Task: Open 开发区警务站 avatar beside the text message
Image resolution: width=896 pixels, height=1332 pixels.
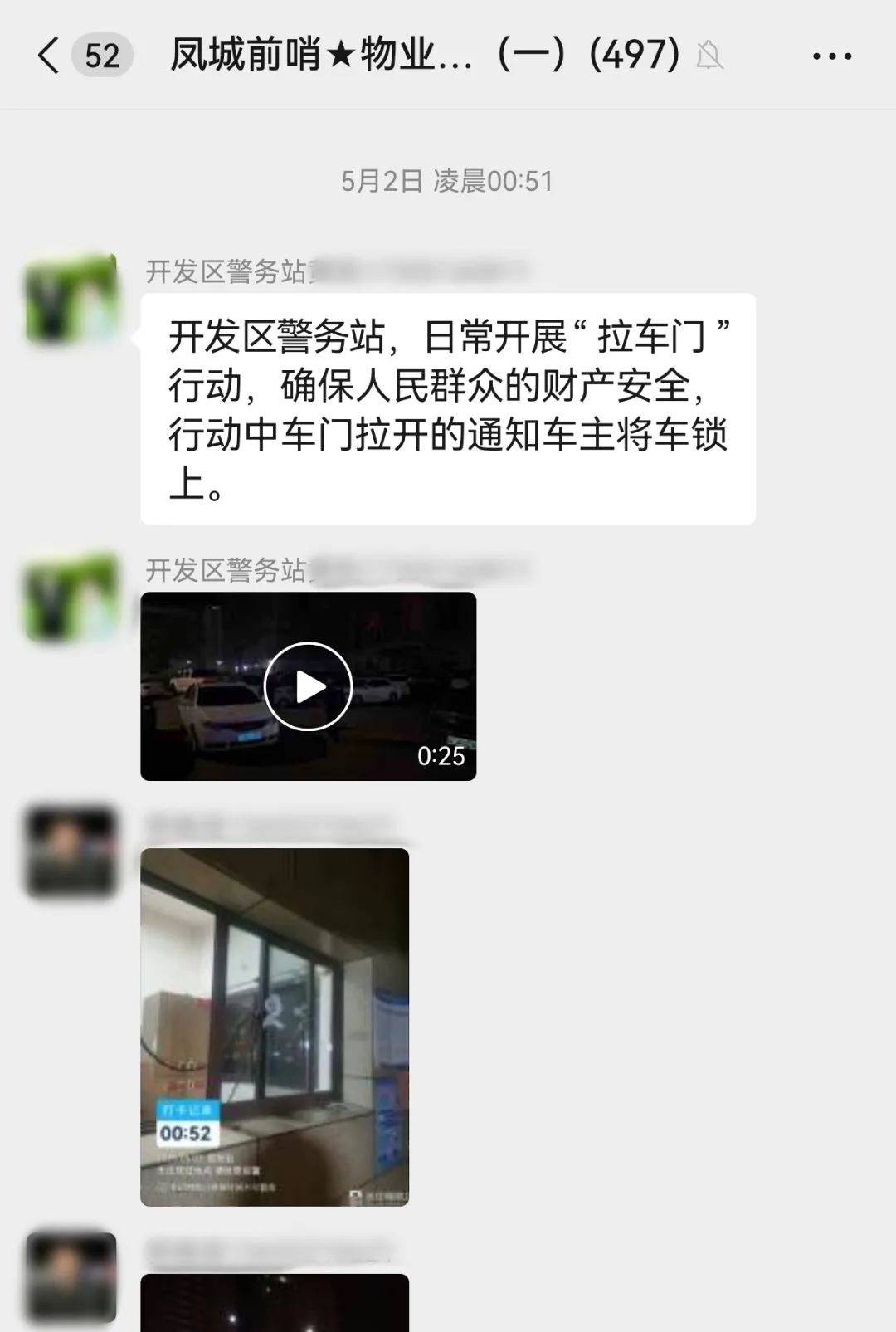Action: 71,299
